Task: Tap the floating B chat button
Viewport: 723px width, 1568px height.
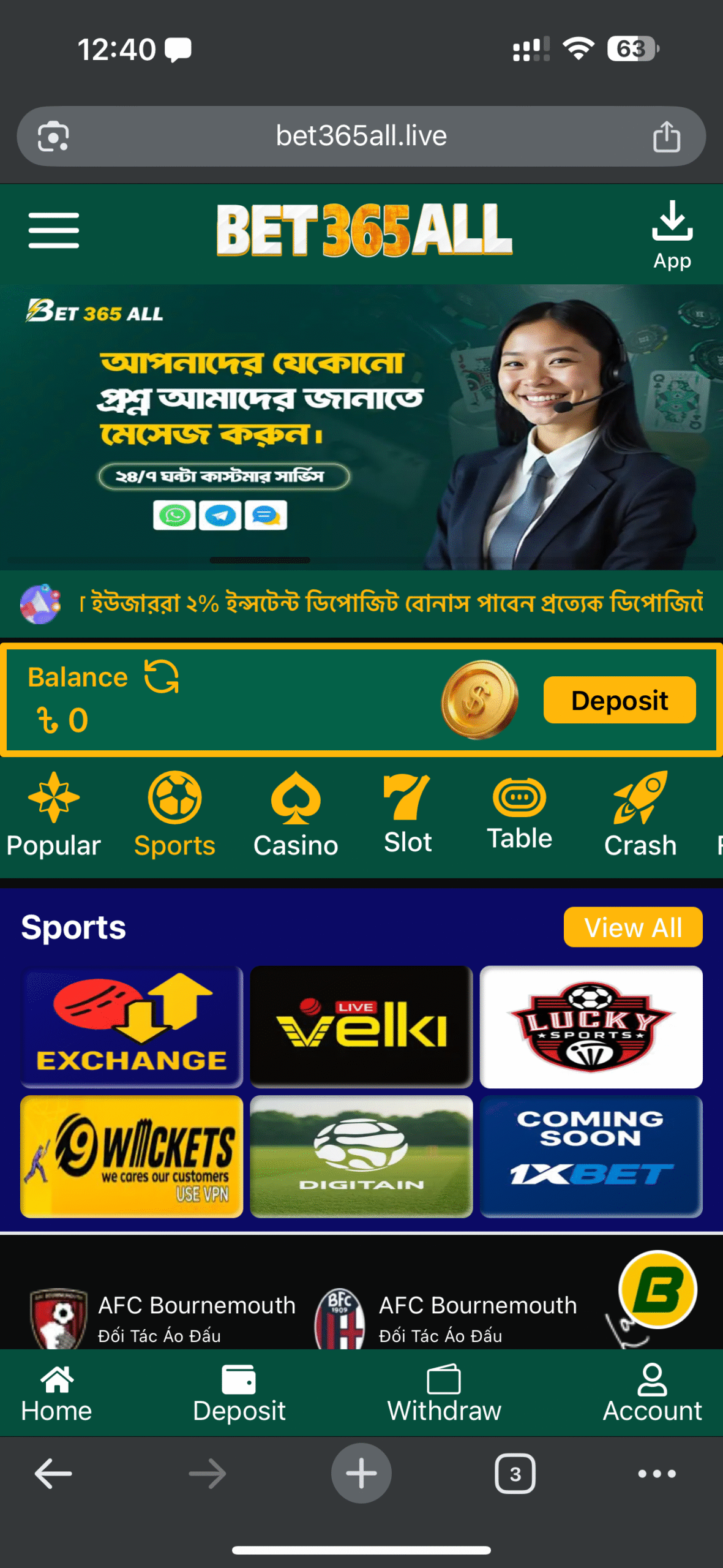Action: tap(658, 1289)
